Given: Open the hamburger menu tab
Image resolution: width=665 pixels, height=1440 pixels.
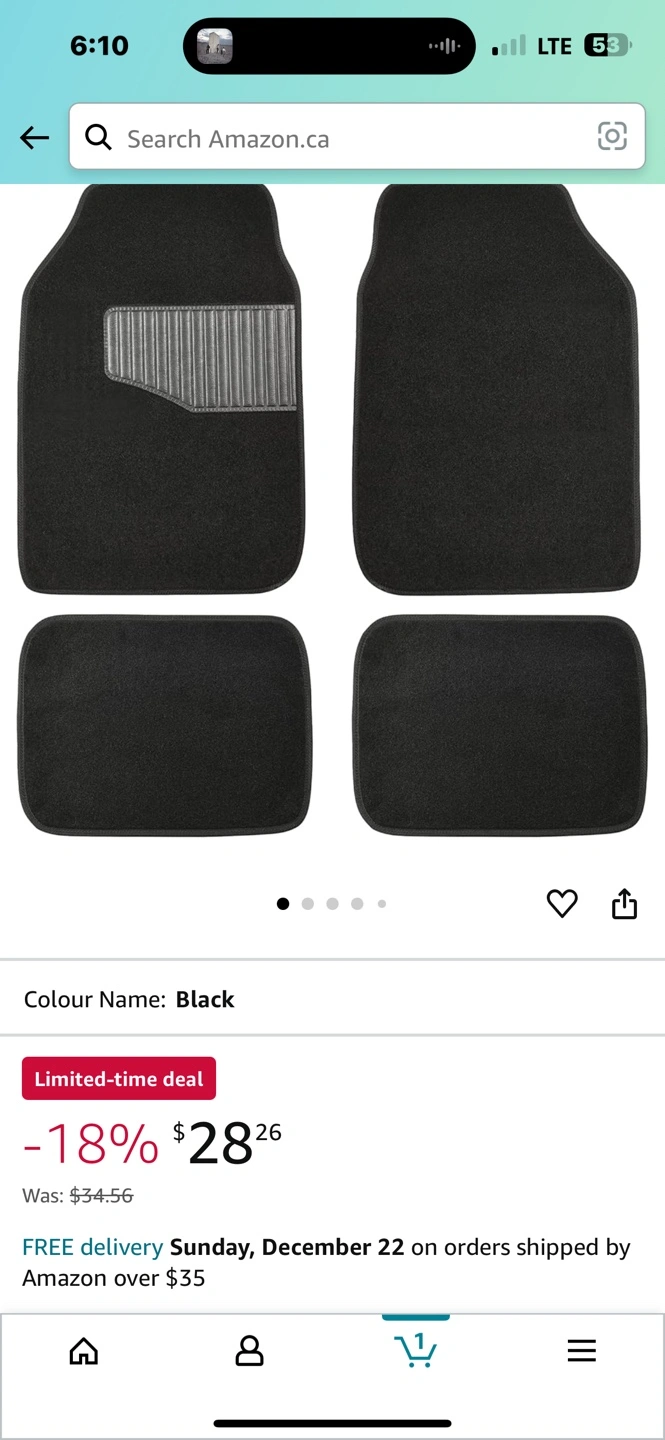Looking at the screenshot, I should point(581,1351).
